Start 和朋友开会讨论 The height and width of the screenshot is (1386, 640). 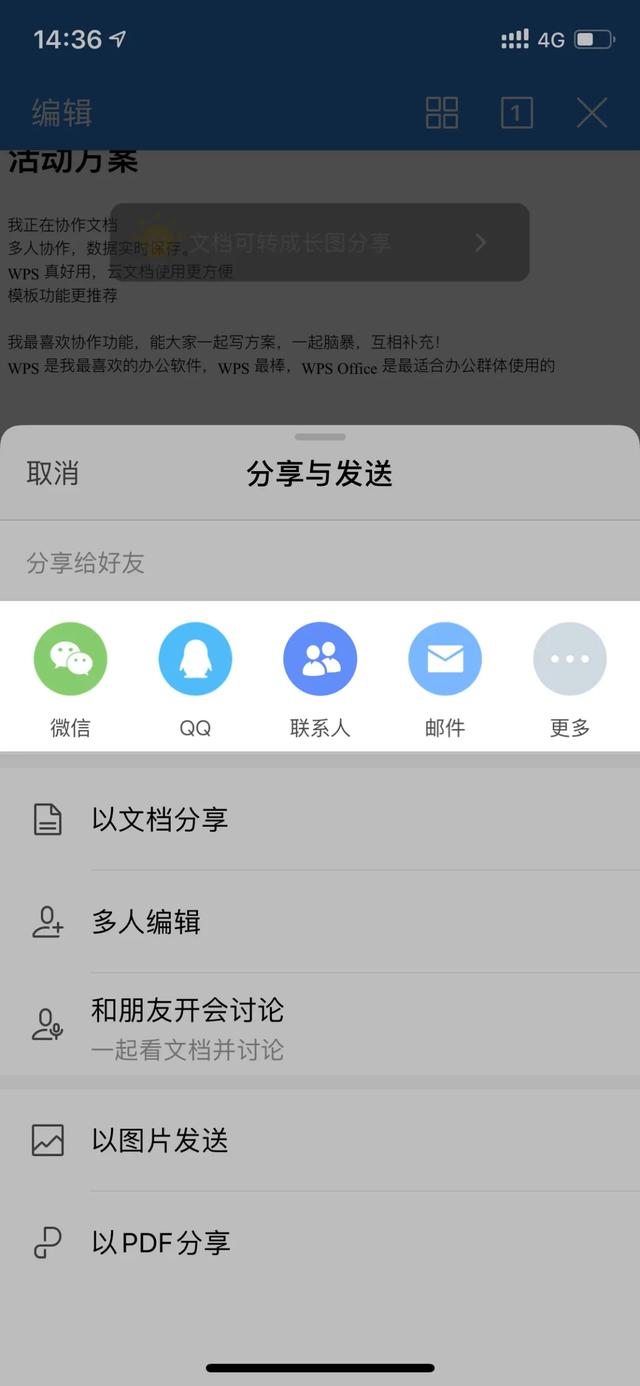[x=320, y=1025]
